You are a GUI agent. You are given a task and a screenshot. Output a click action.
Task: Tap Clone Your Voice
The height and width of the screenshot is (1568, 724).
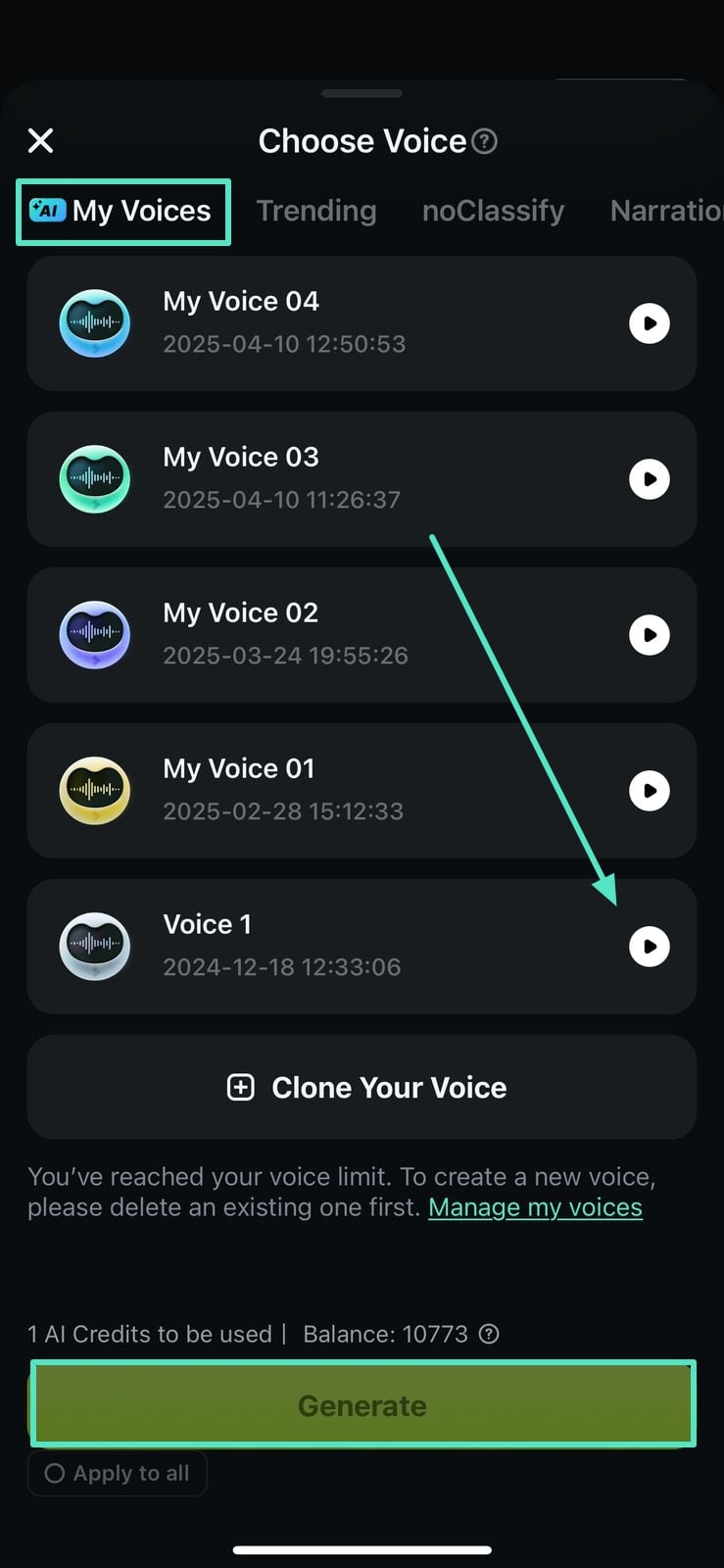pyautogui.click(x=362, y=1087)
